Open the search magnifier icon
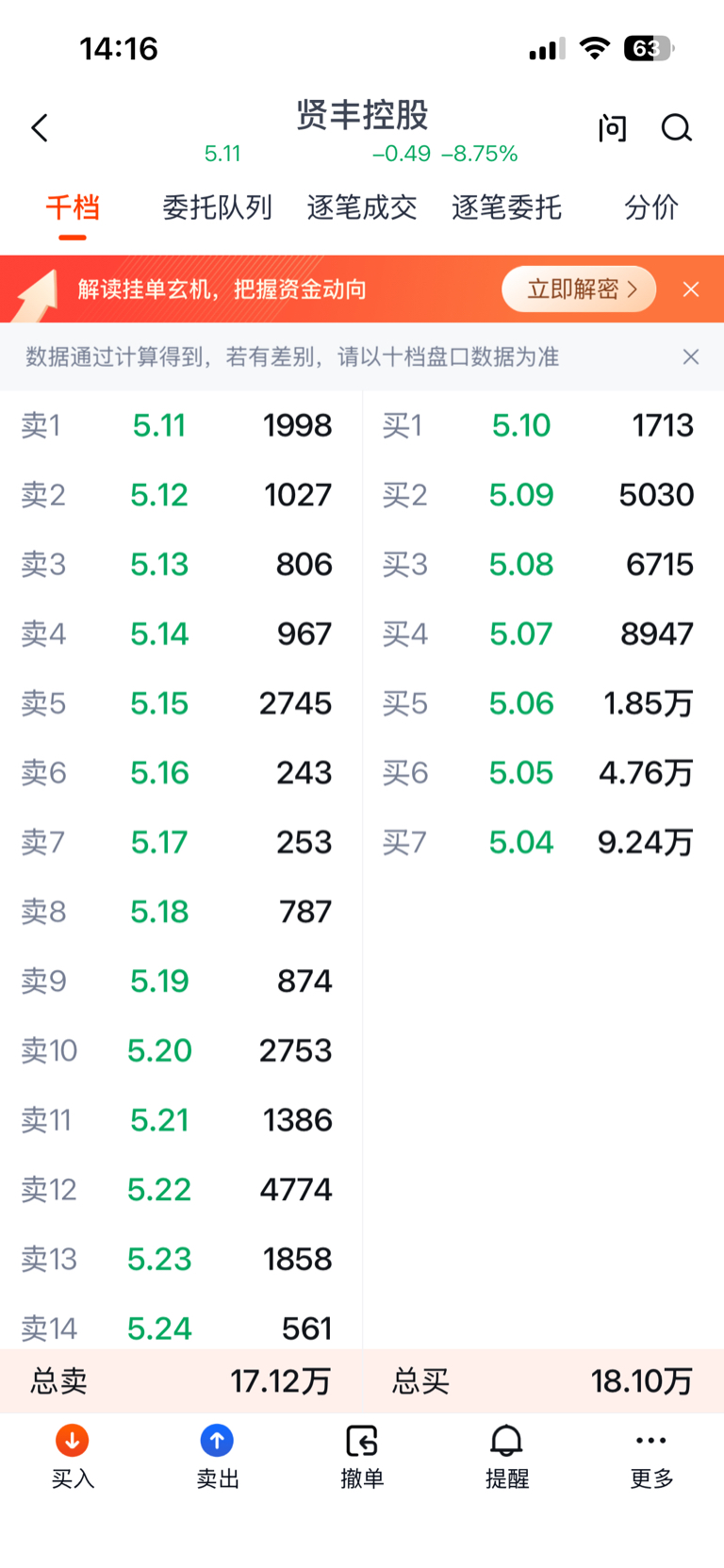 click(677, 128)
